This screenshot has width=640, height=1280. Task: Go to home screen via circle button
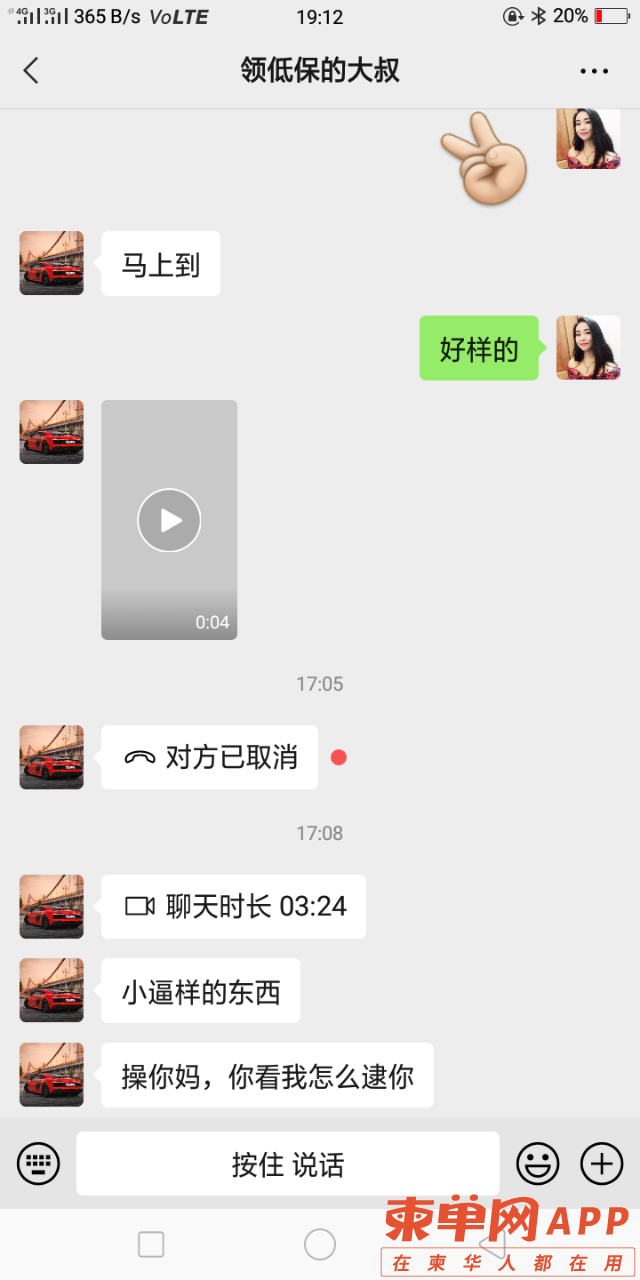click(x=320, y=1244)
